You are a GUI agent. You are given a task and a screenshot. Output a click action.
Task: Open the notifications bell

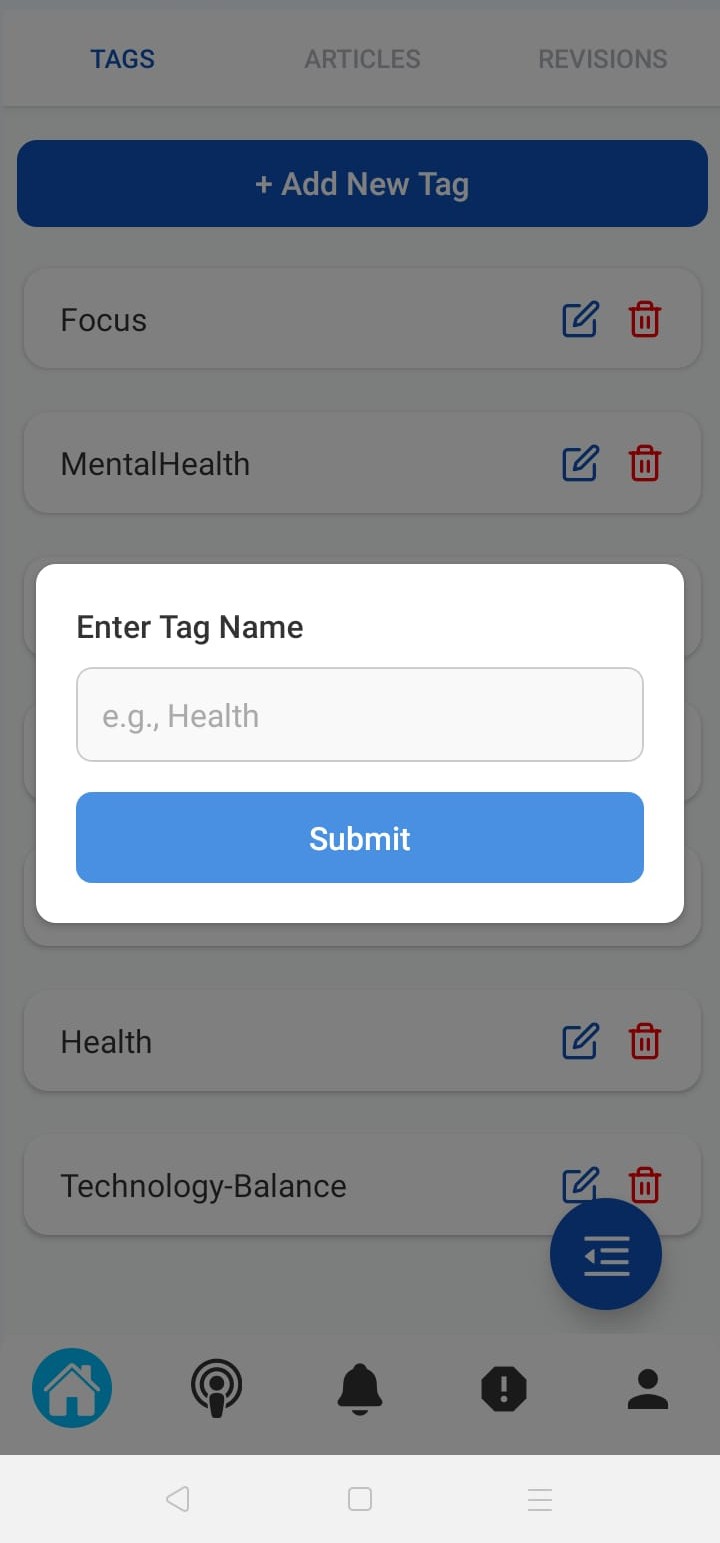tap(360, 1388)
